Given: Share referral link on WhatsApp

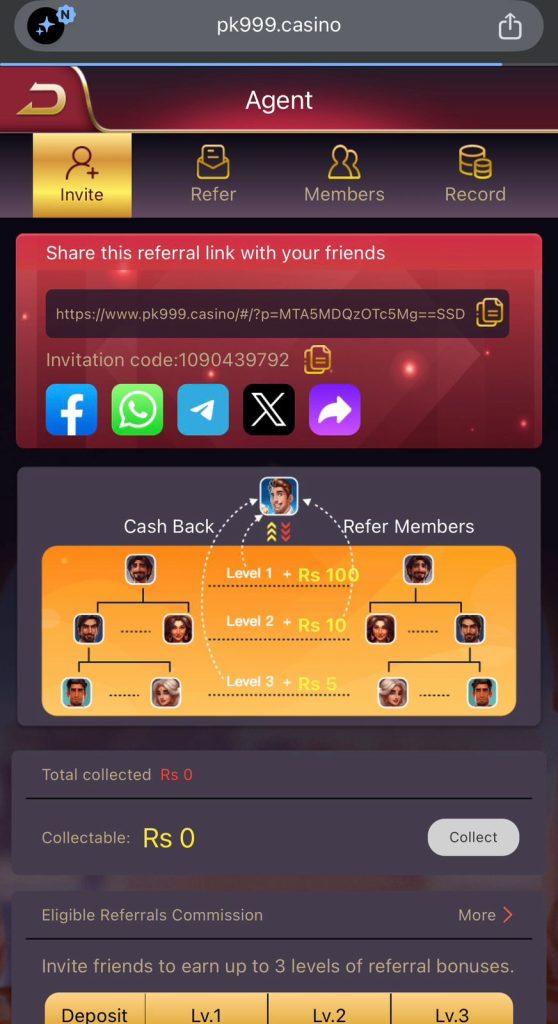Looking at the screenshot, I should click(x=137, y=409).
